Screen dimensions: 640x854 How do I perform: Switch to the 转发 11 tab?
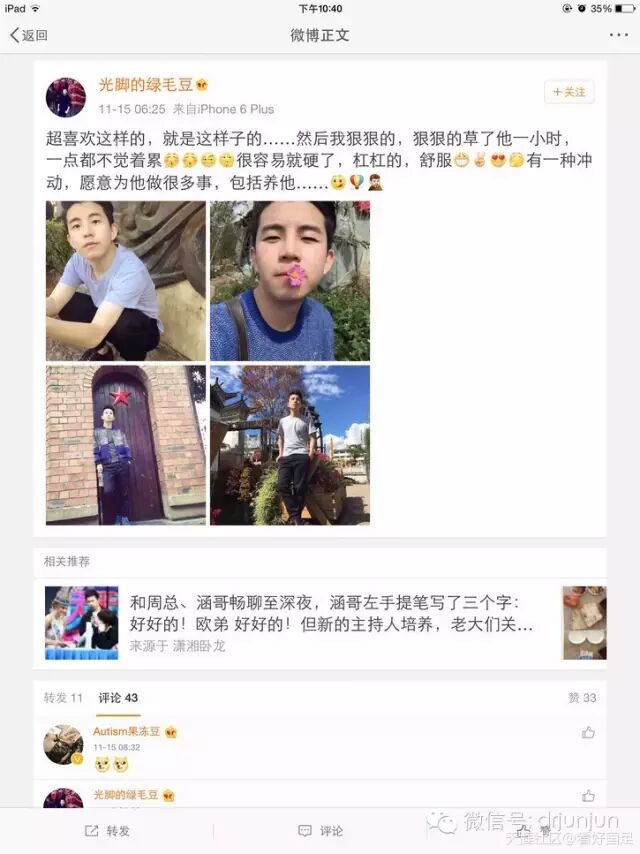pyautogui.click(x=63, y=698)
